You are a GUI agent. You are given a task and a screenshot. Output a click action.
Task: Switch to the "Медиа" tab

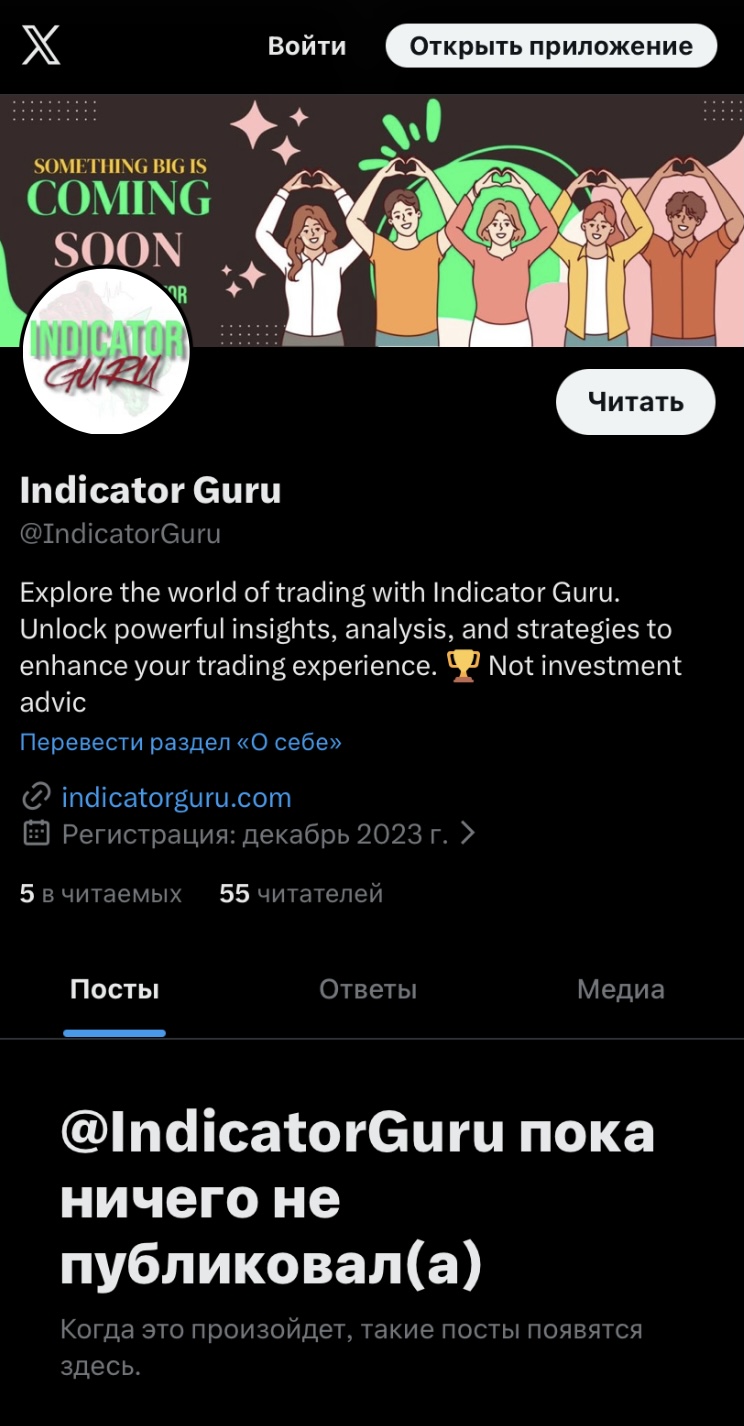point(620,989)
